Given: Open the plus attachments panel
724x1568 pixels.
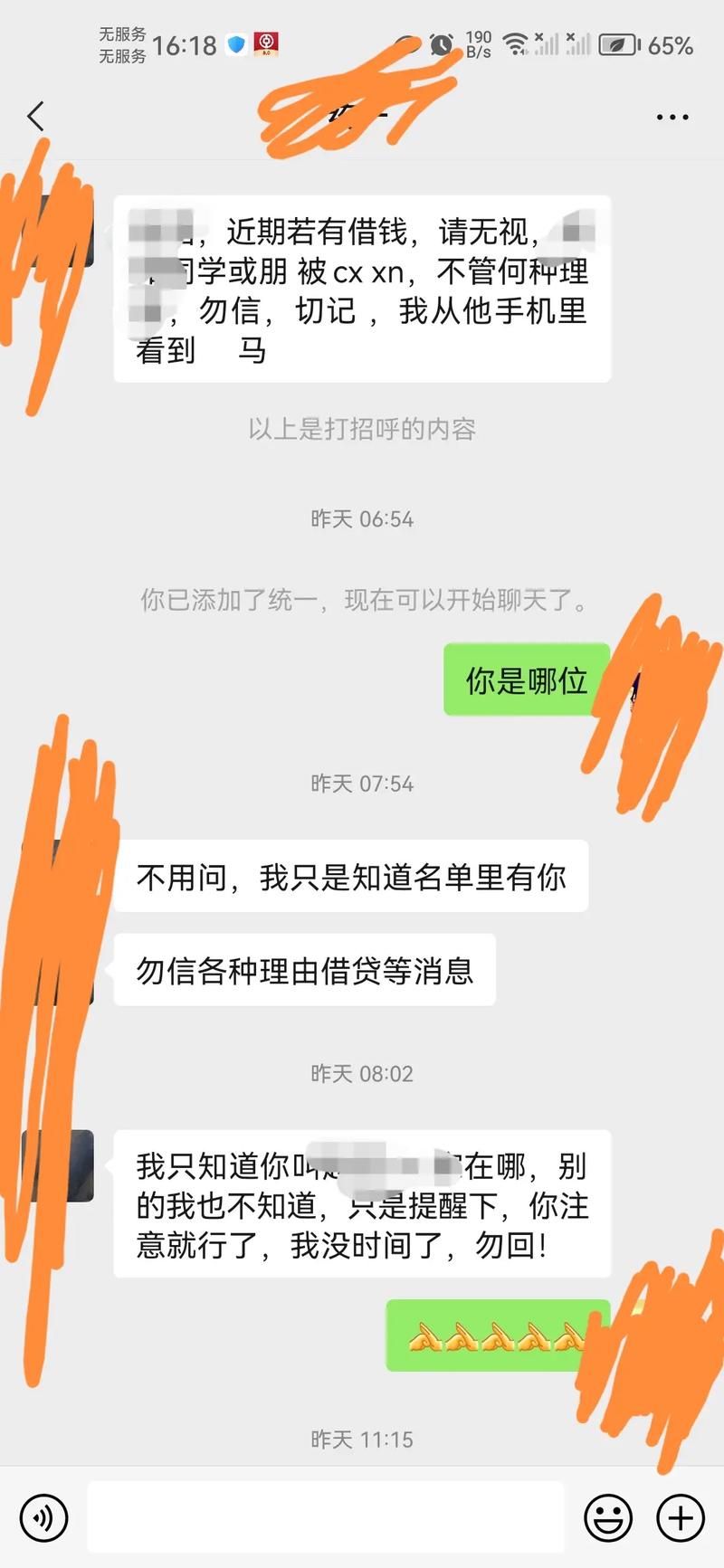Looking at the screenshot, I should click(680, 1517).
